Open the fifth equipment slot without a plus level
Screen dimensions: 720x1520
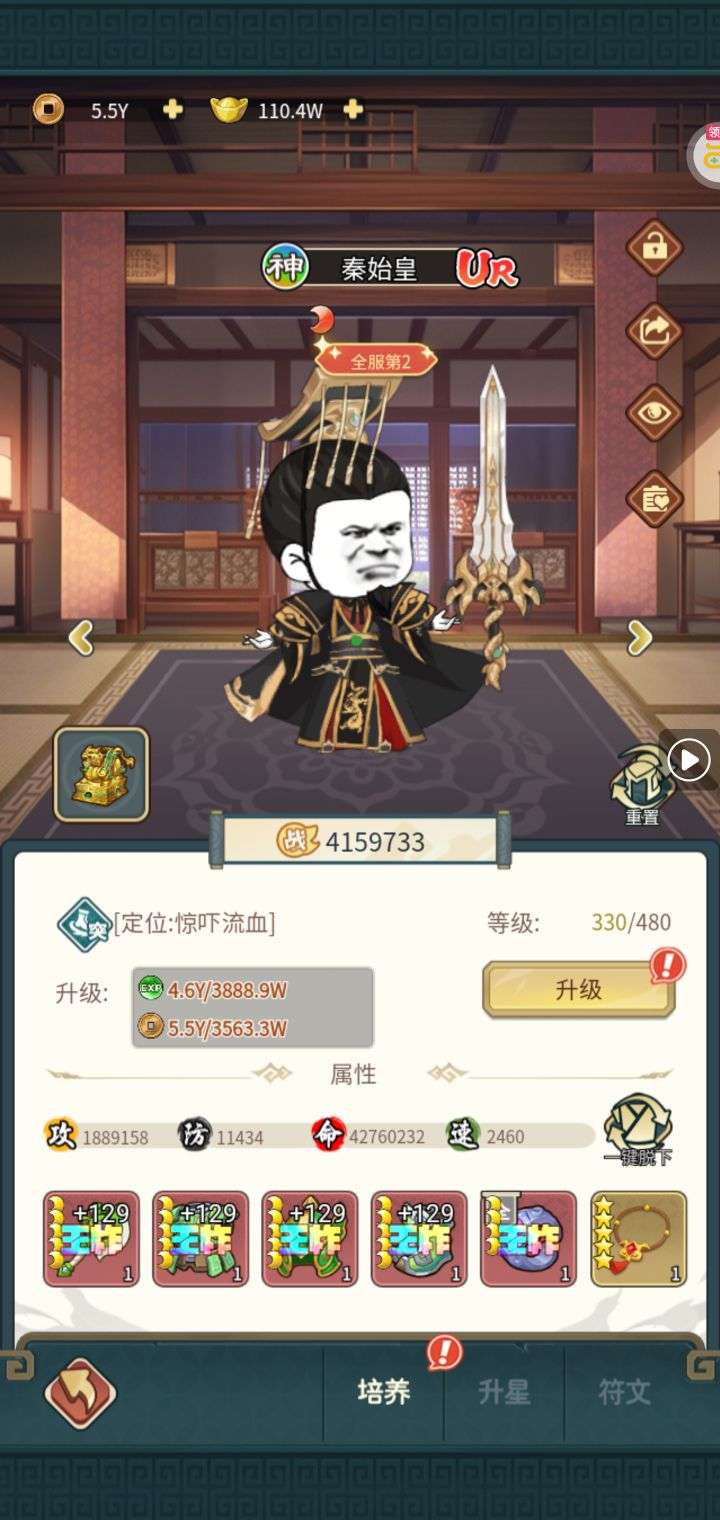point(528,1238)
